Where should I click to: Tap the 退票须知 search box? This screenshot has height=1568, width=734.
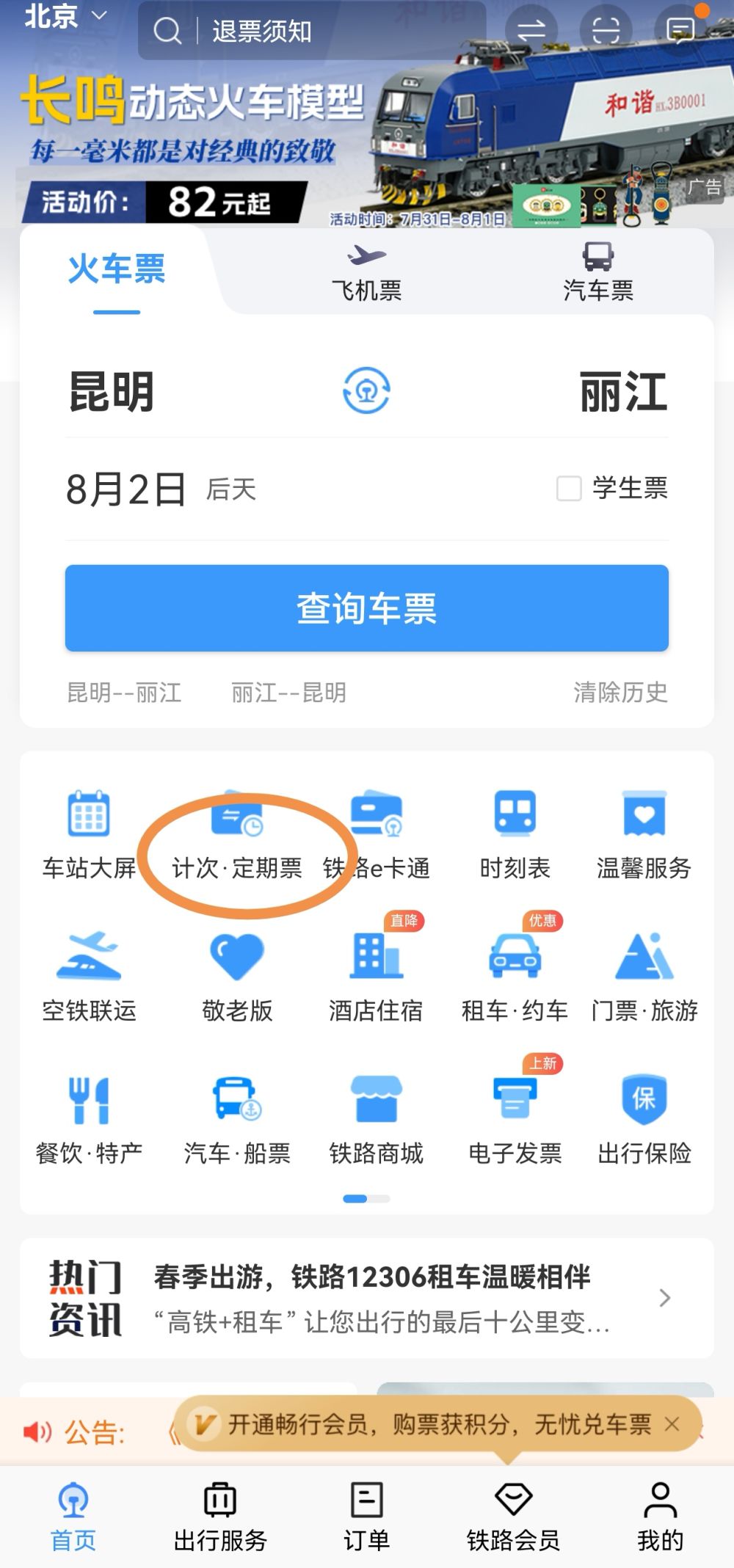pyautogui.click(x=308, y=31)
